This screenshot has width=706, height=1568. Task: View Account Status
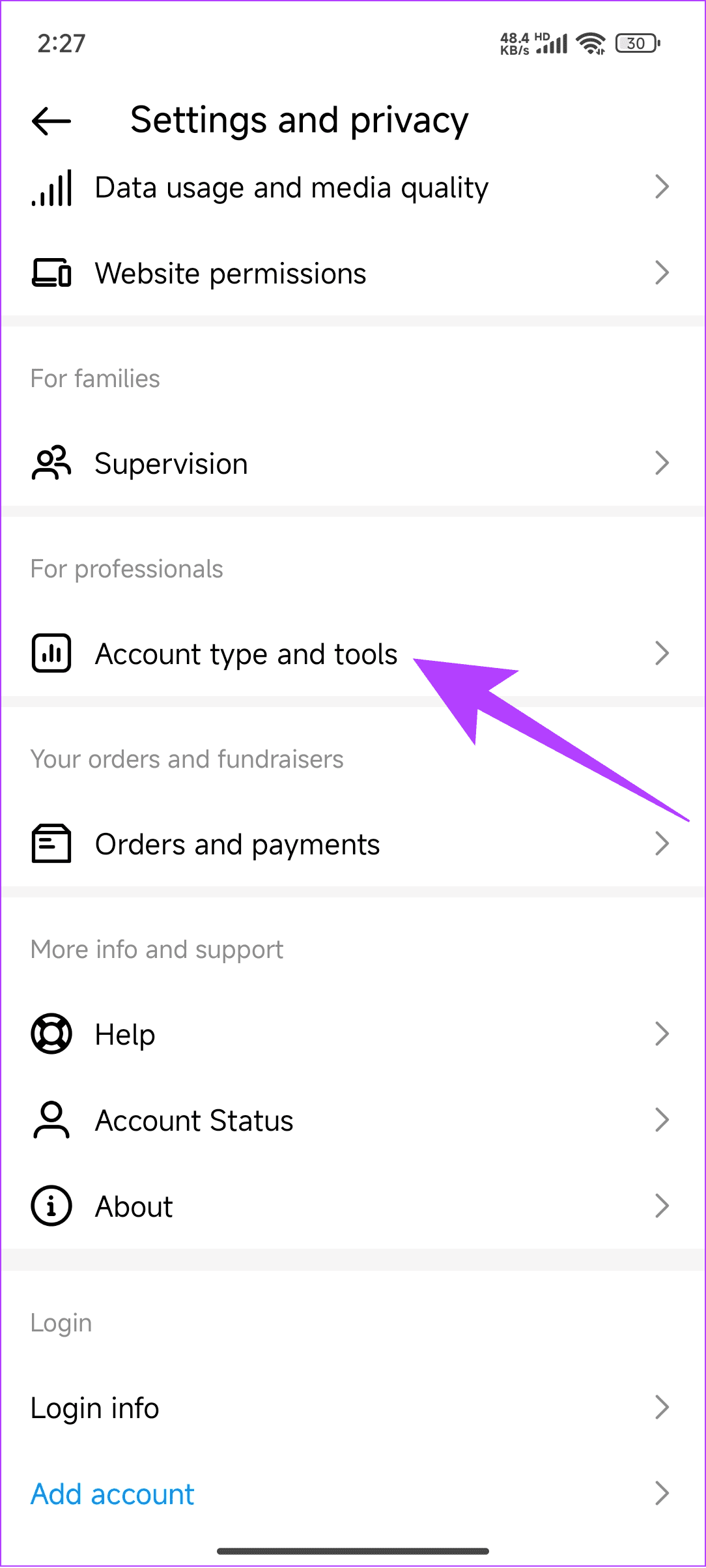[194, 1121]
